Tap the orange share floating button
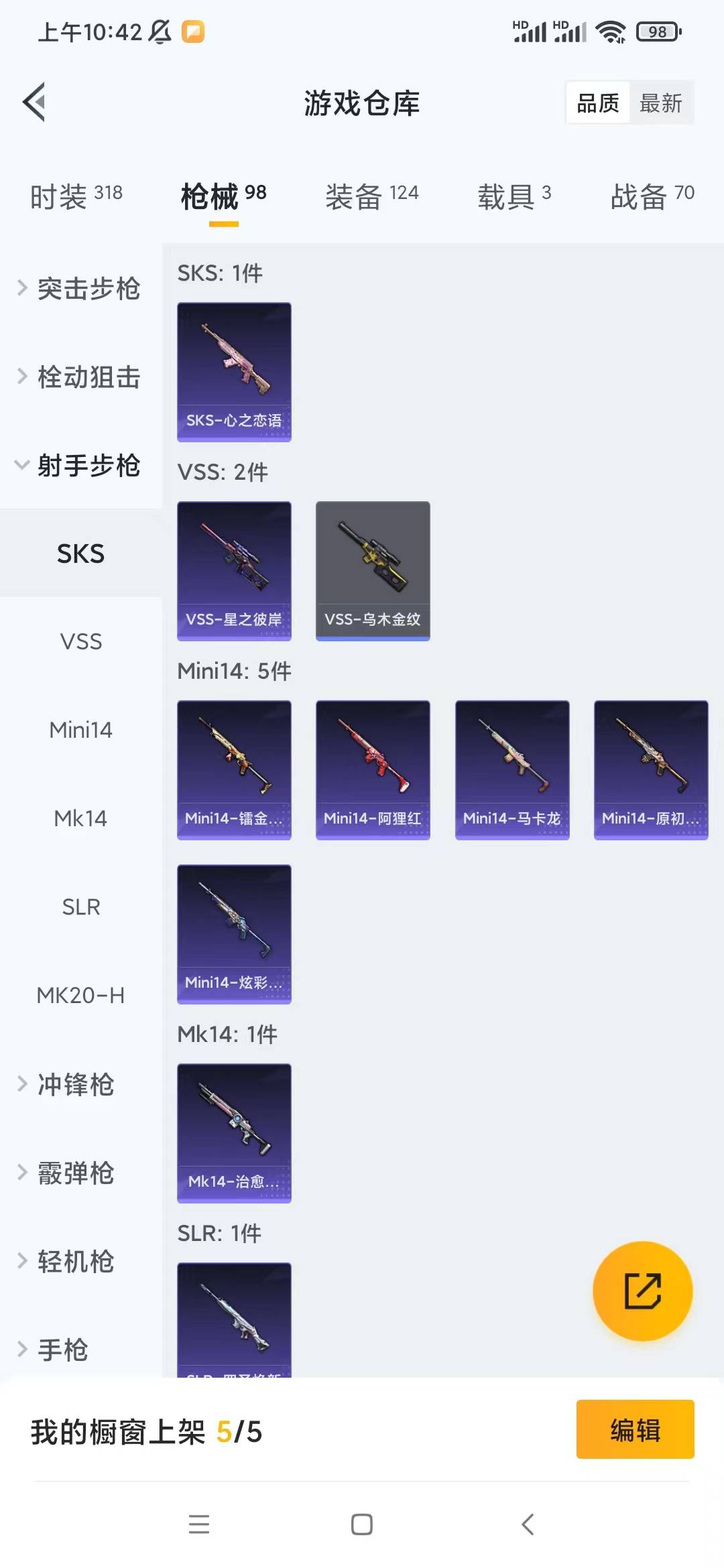The image size is (724, 1568). pyautogui.click(x=642, y=1291)
